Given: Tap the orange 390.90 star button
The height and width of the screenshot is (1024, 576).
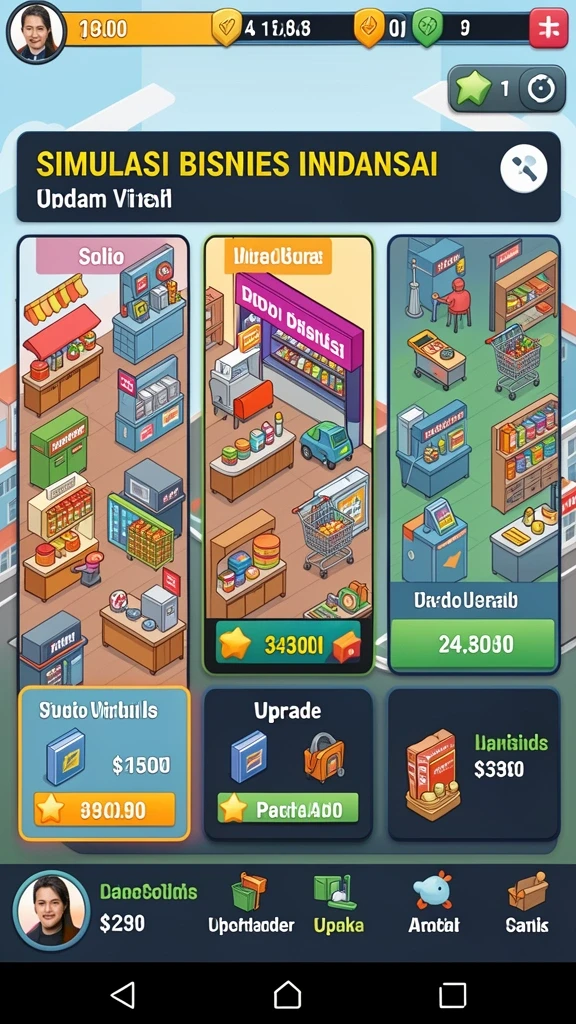Looking at the screenshot, I should (104, 809).
